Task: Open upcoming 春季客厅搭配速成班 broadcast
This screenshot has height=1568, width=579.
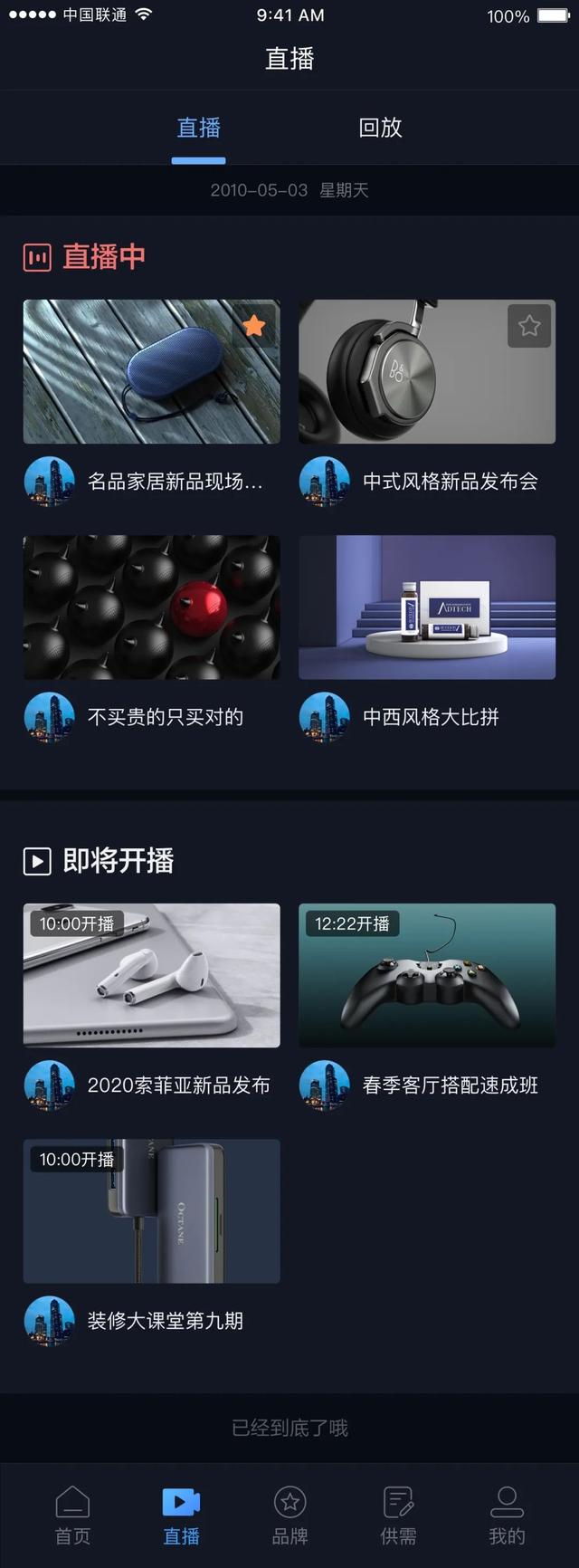Action: (x=427, y=975)
